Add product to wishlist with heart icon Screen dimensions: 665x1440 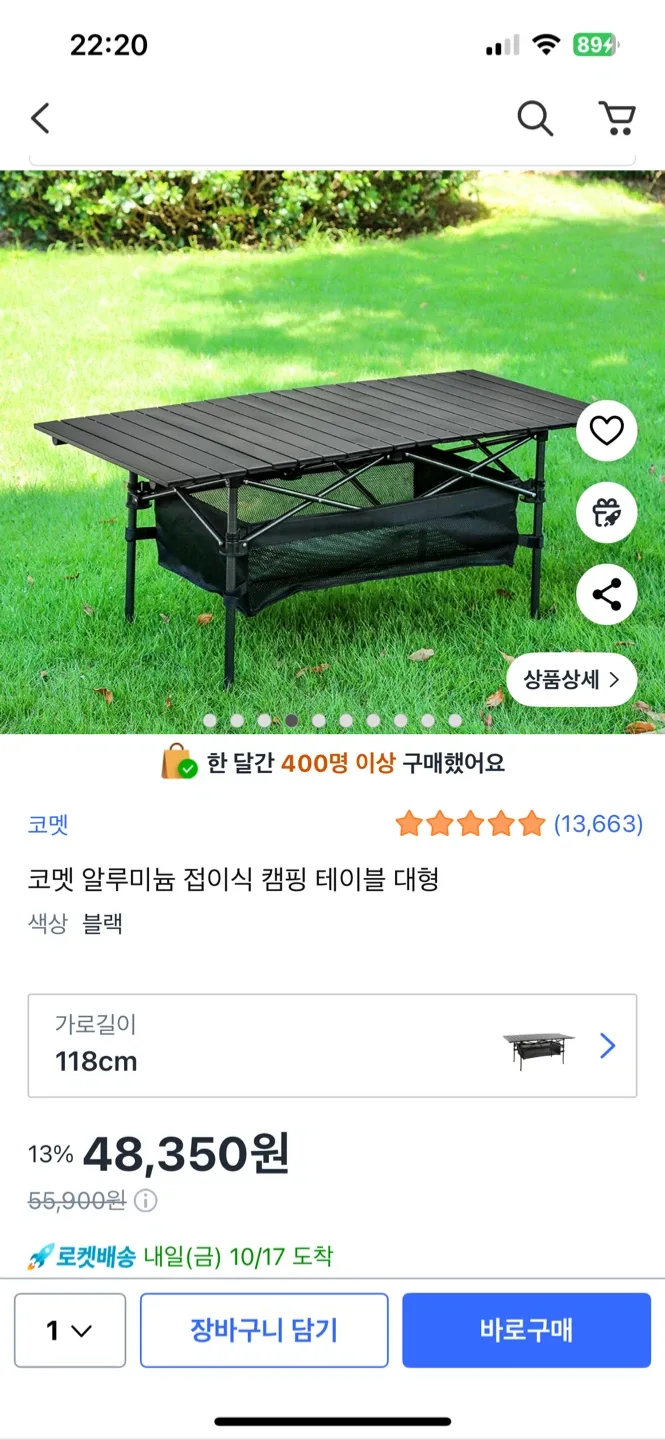tap(606, 431)
